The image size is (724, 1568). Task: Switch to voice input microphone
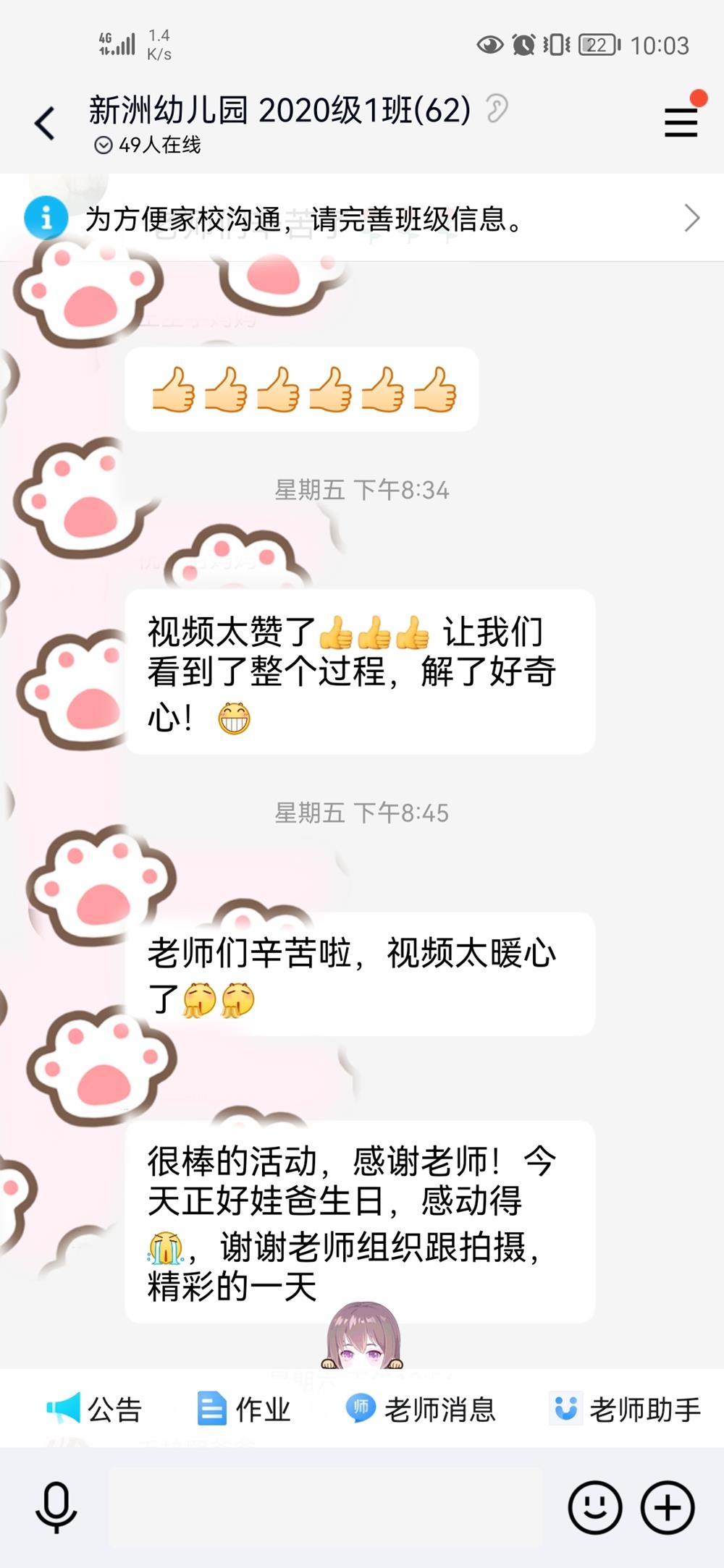pos(56,1506)
